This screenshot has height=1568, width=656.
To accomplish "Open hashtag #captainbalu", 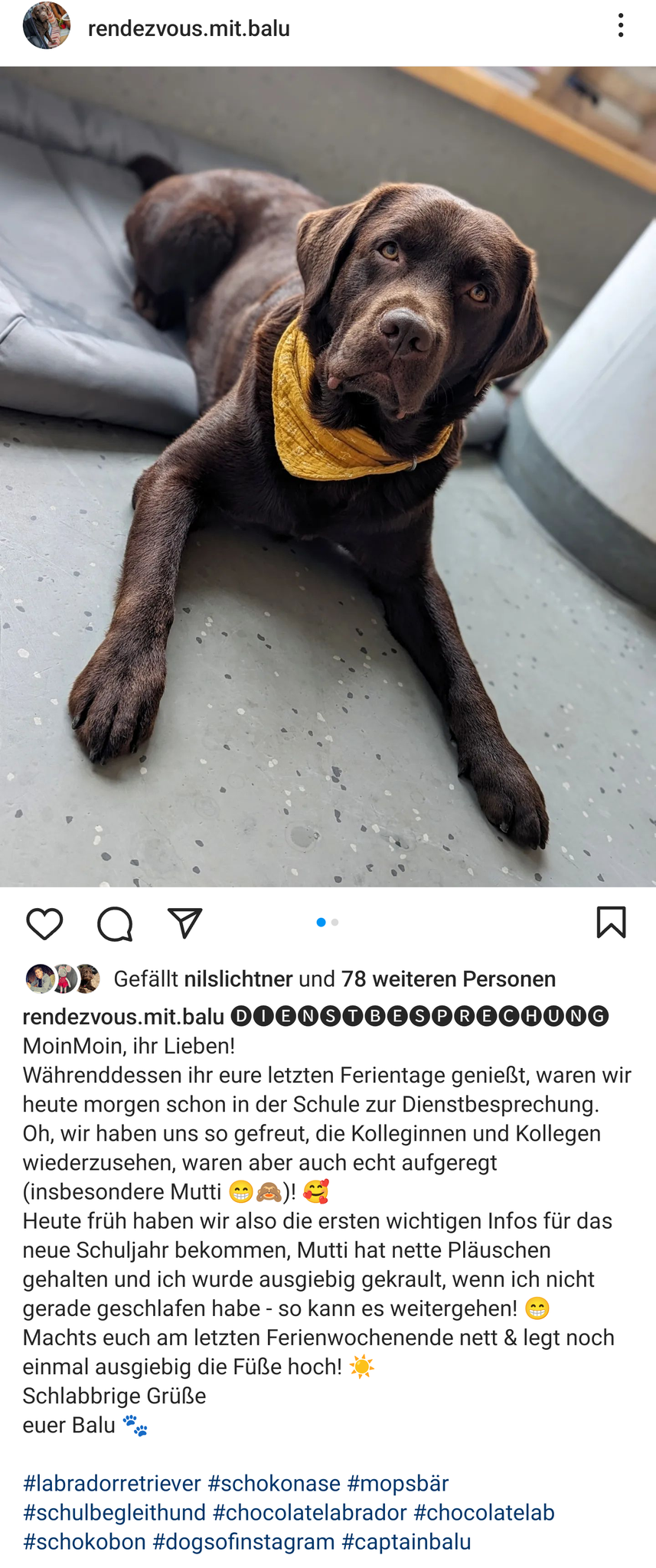I will tap(406, 1541).
